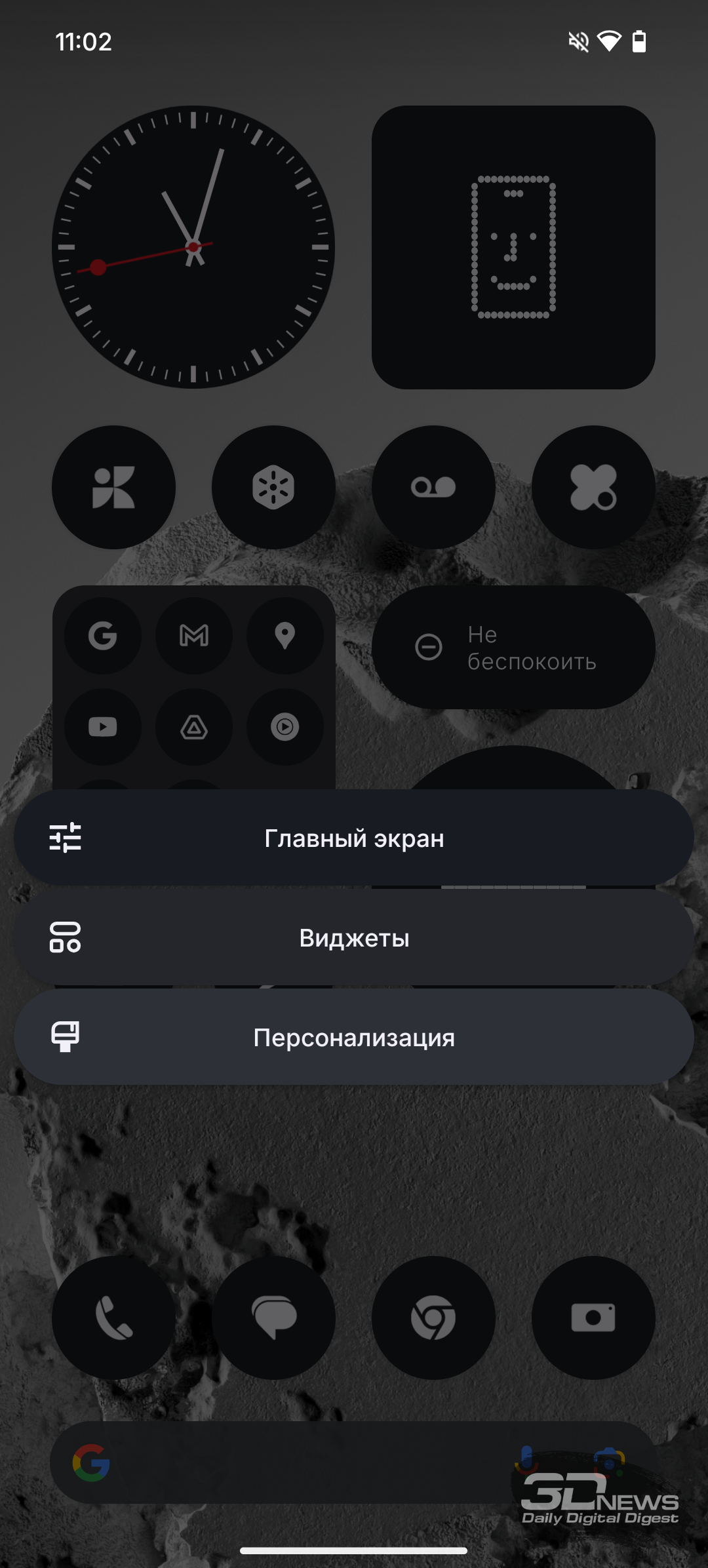Open the Messages app in dock

click(x=273, y=1318)
